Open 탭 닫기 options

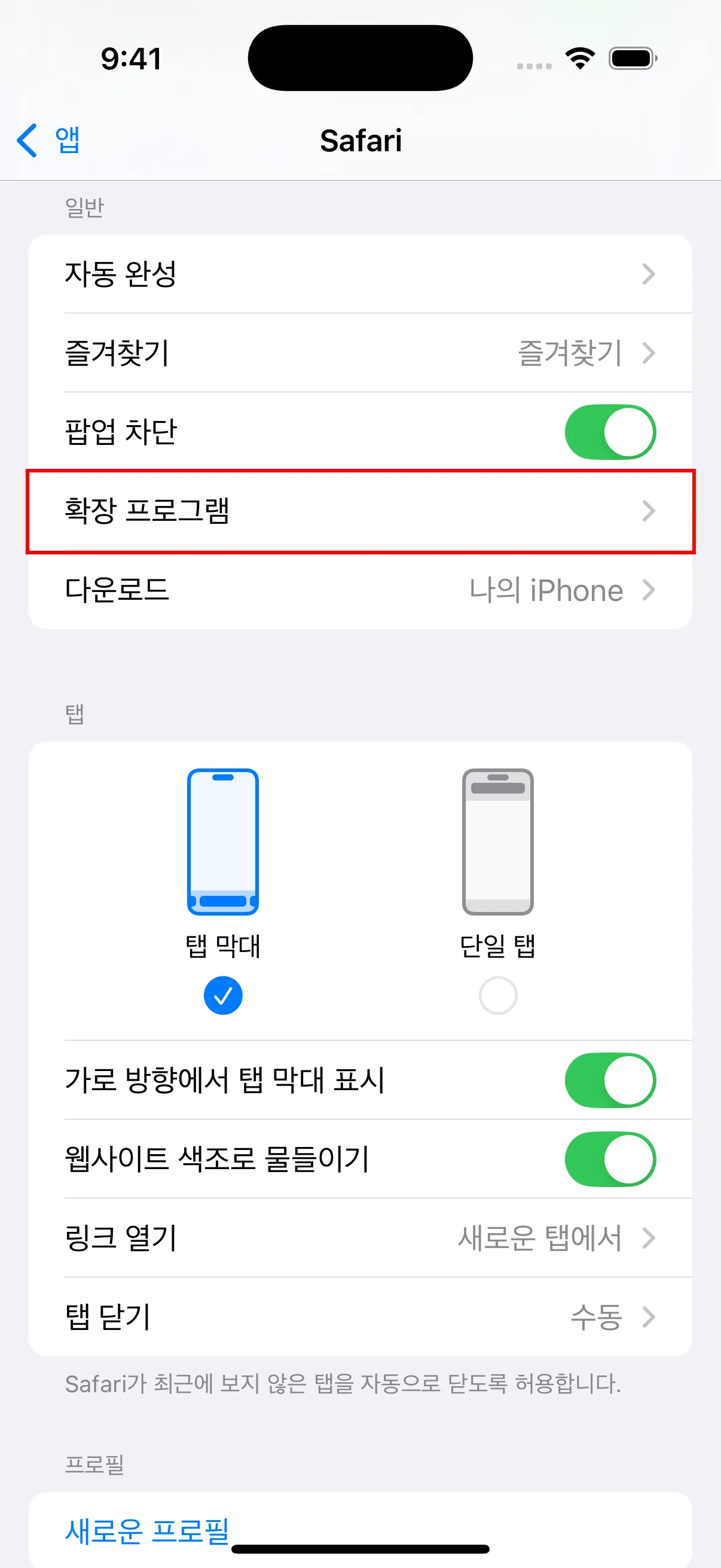tap(359, 1317)
